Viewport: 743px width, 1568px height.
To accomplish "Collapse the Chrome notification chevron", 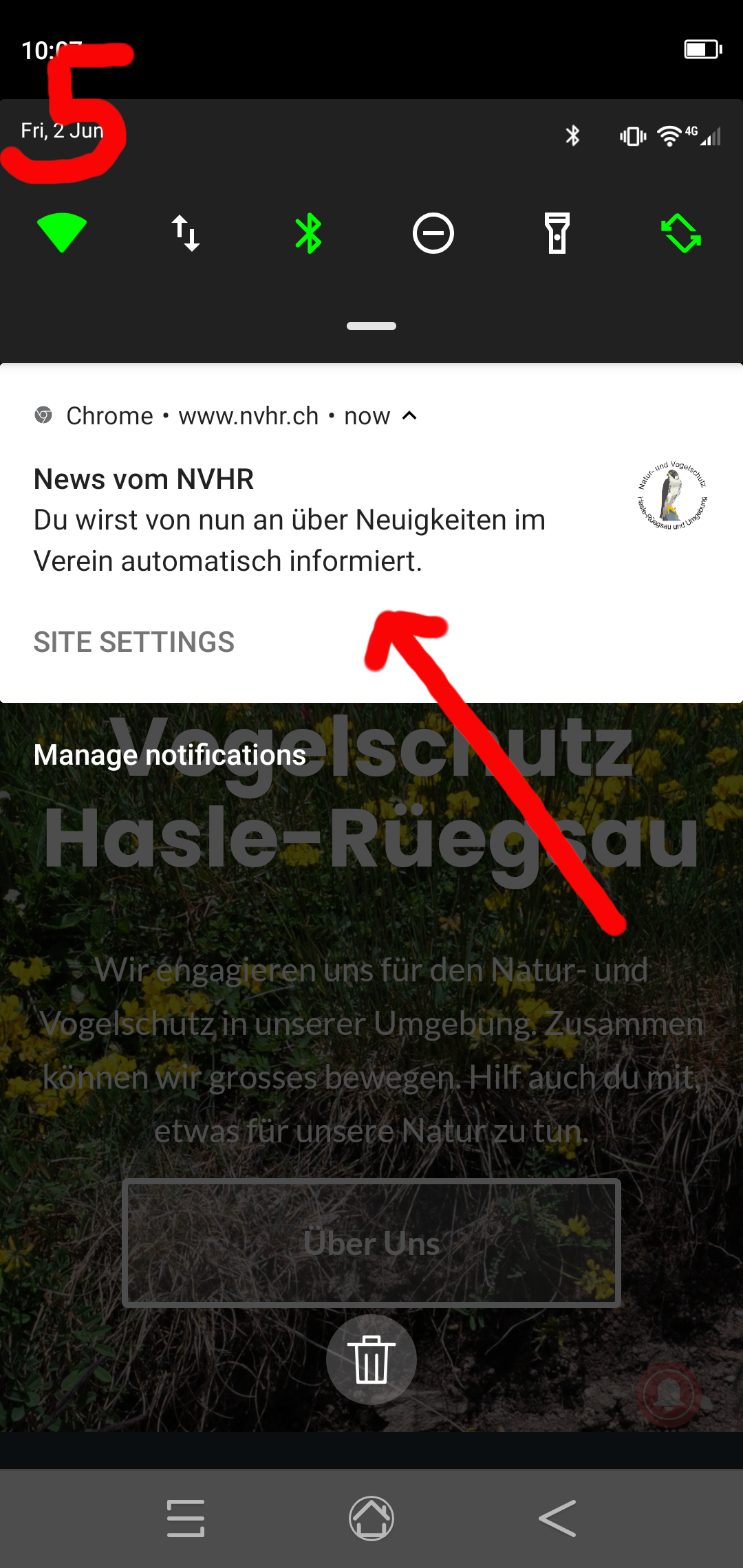I will click(409, 415).
